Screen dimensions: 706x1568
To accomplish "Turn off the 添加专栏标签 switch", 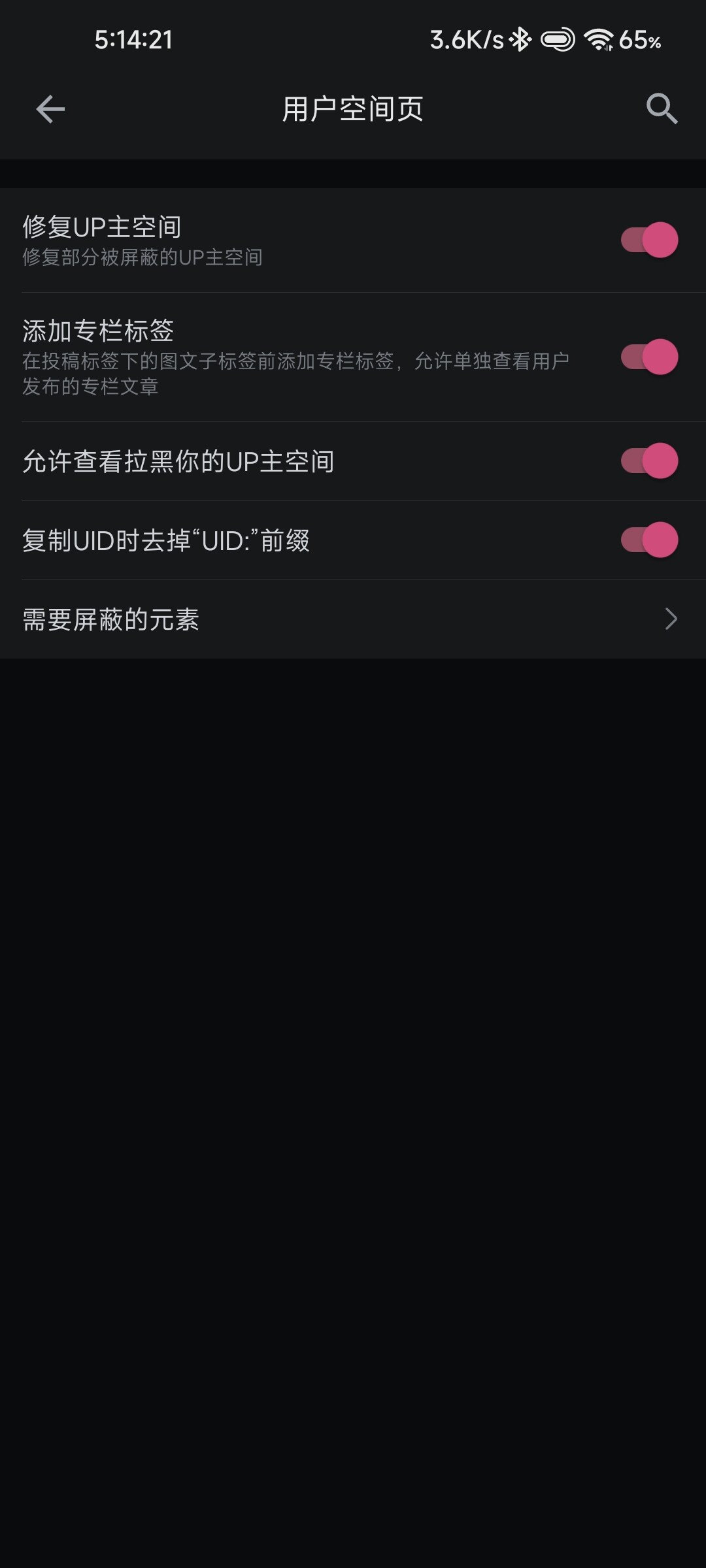I will click(x=649, y=357).
